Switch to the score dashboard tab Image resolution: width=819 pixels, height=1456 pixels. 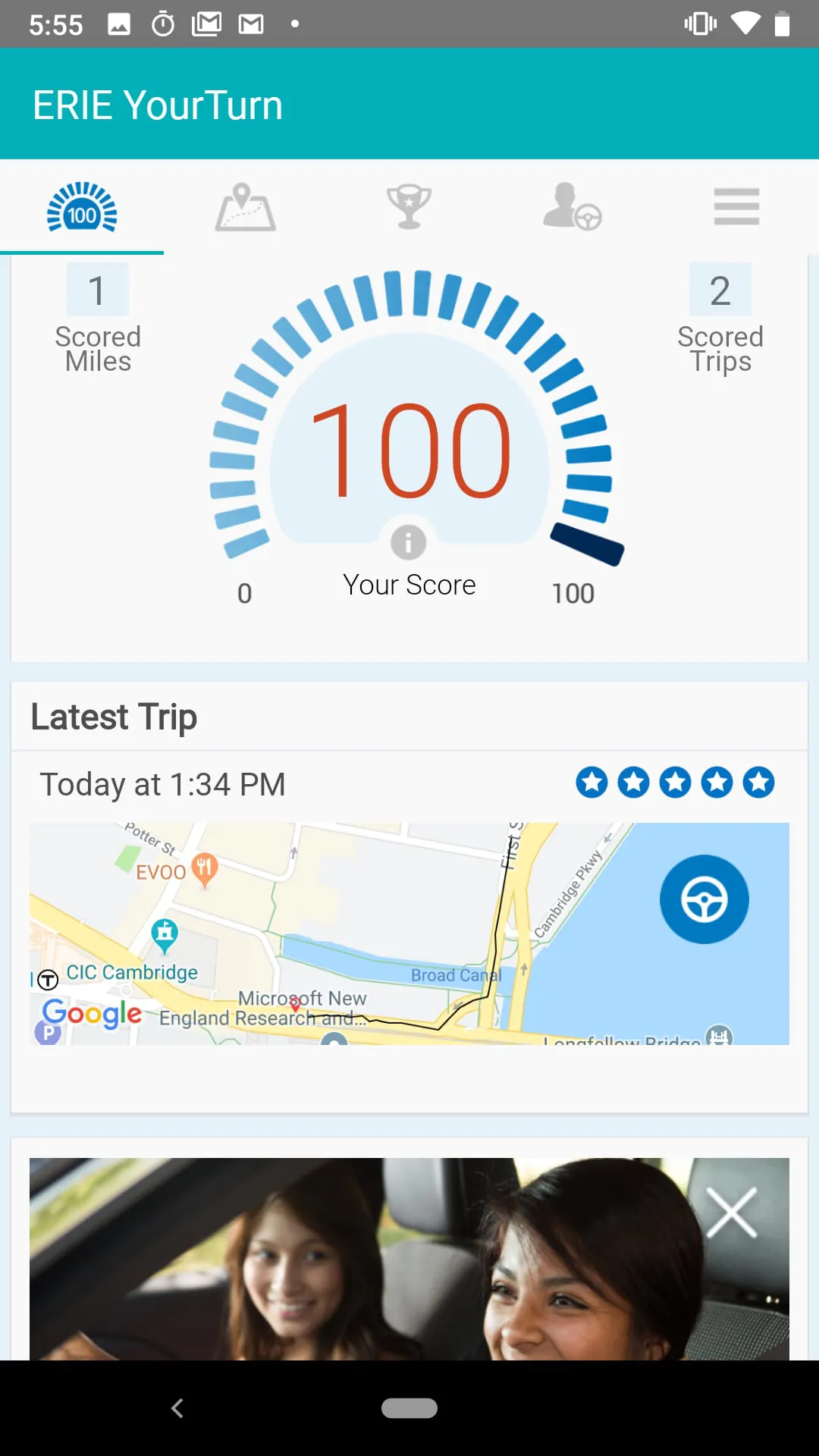pos(82,207)
